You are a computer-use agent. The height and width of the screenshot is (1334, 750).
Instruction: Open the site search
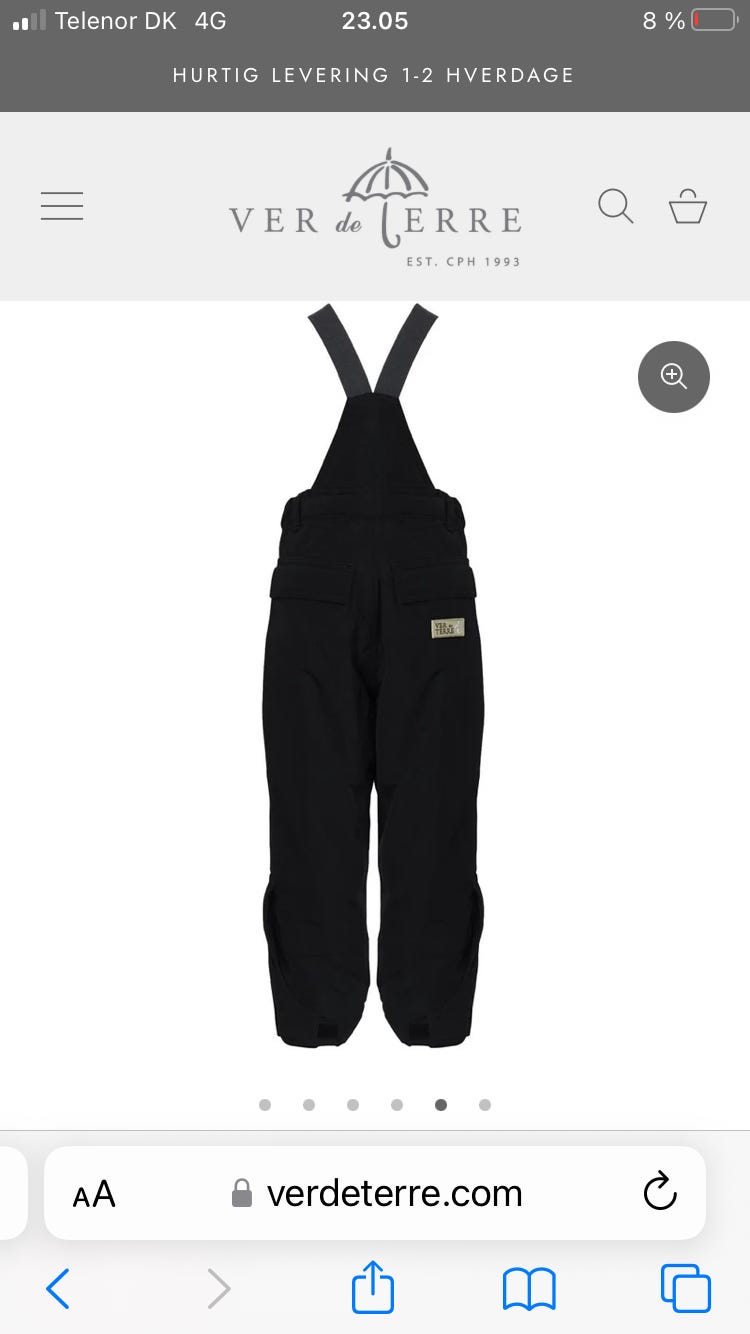616,206
